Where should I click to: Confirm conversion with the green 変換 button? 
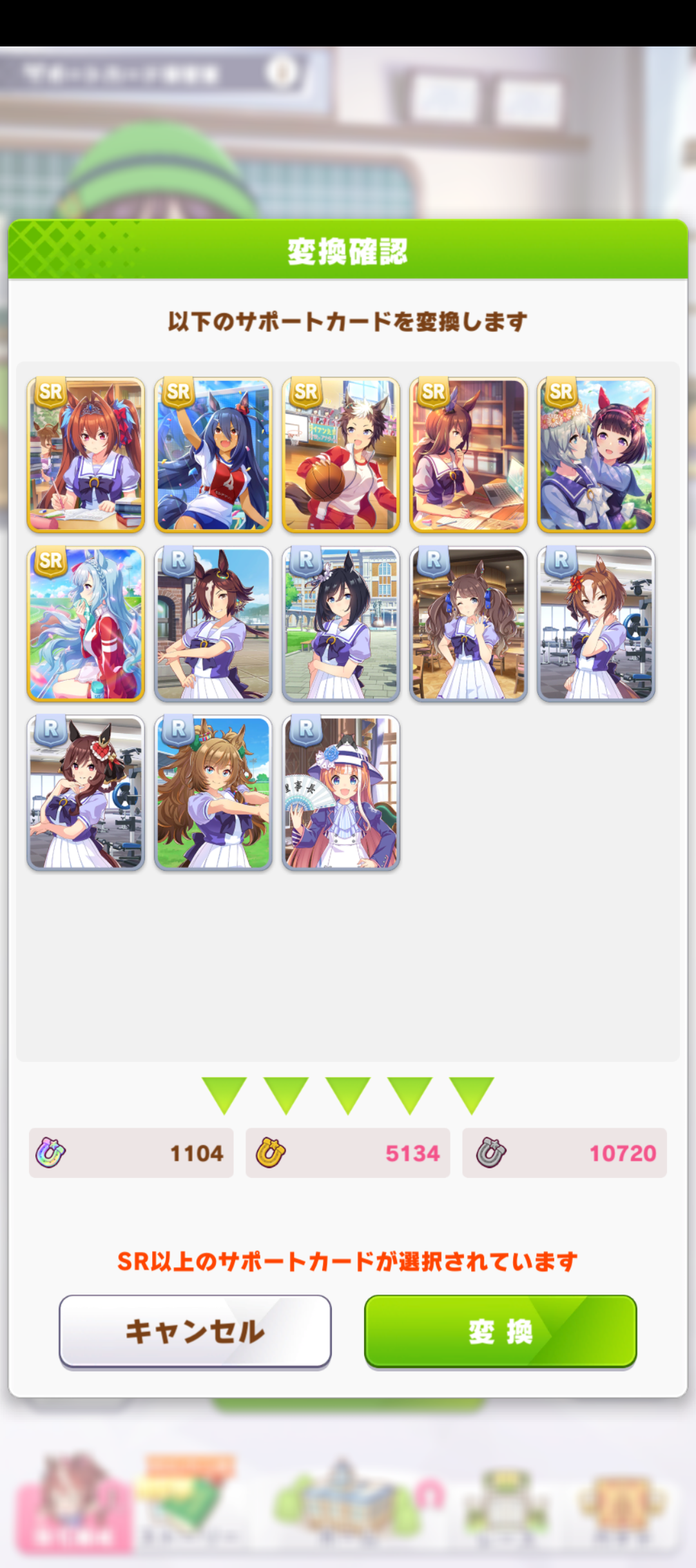[500, 1331]
